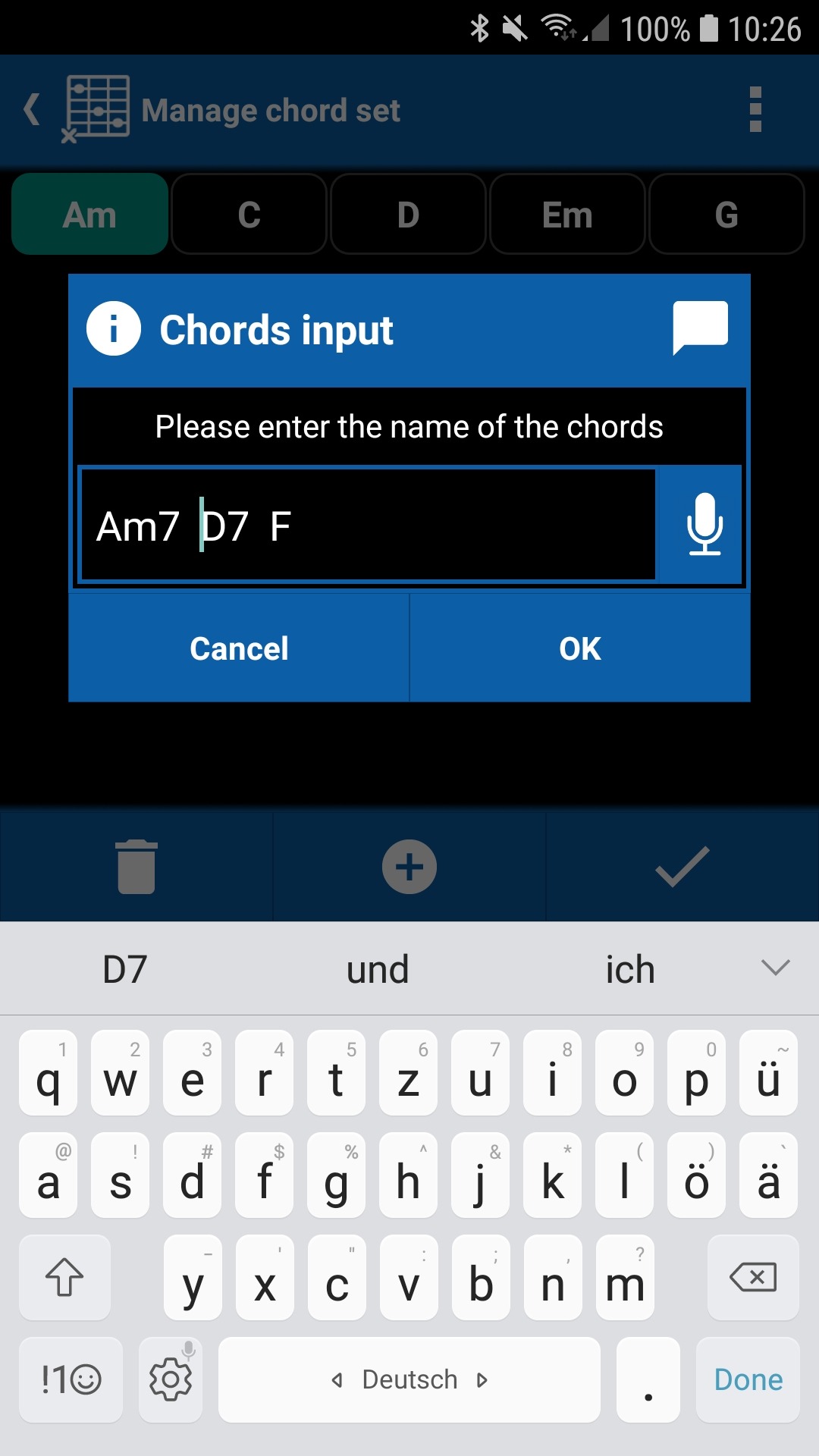Open the overflow menu in top right

754,109
